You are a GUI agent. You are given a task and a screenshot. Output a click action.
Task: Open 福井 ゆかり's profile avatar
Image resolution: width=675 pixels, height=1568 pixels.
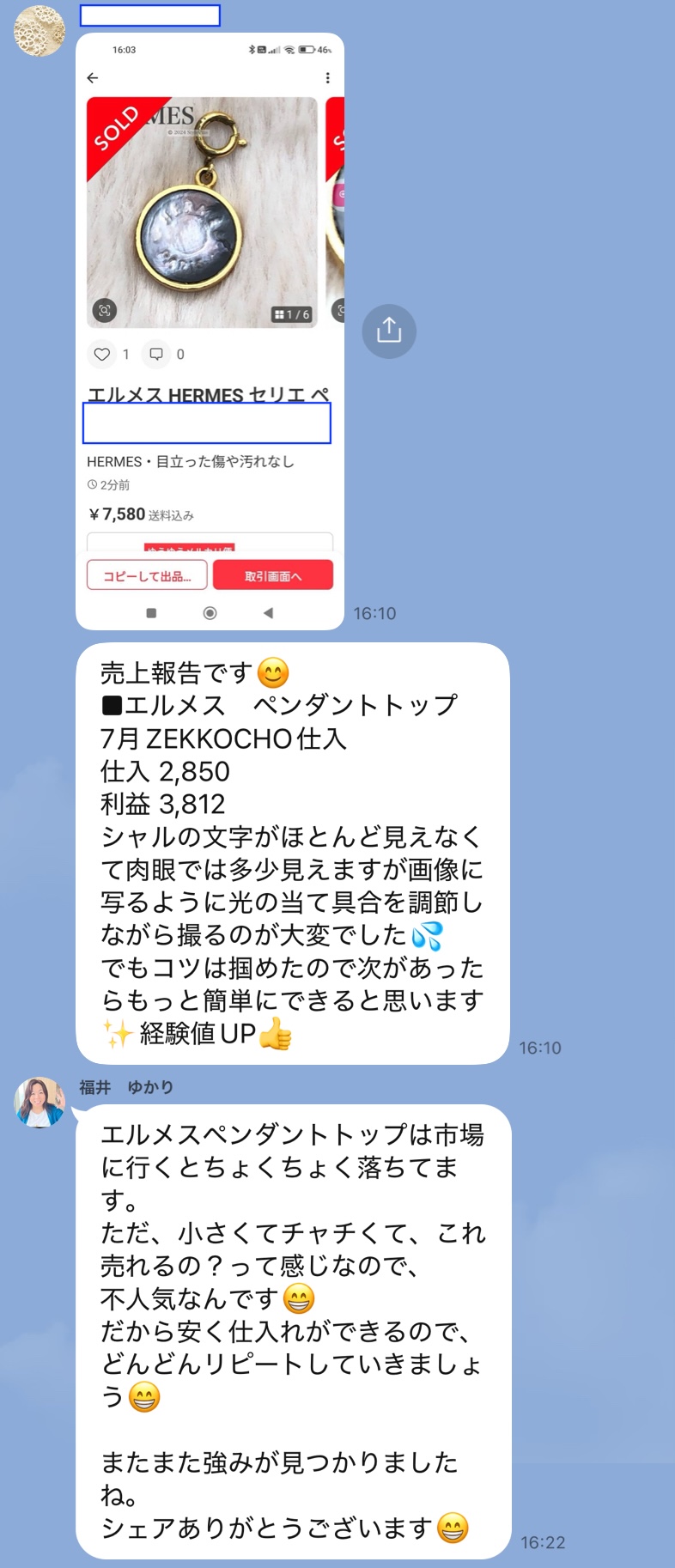pos(40,1102)
